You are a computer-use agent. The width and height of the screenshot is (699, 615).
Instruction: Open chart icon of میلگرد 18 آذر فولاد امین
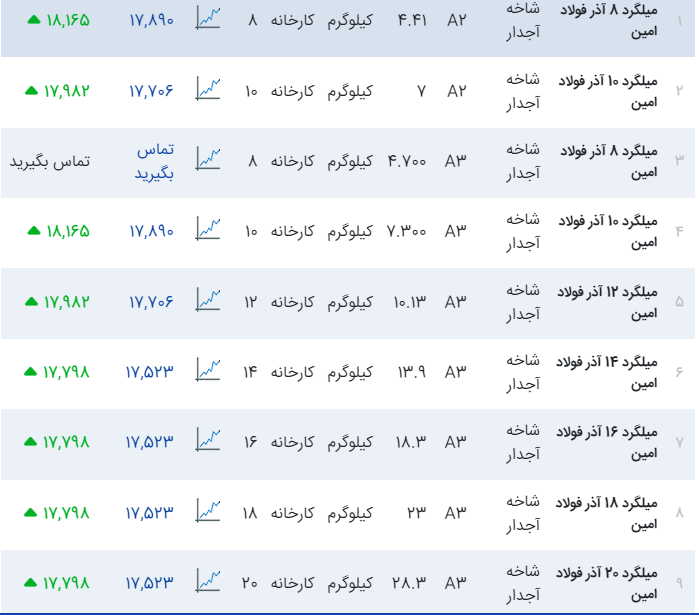coord(208,511)
